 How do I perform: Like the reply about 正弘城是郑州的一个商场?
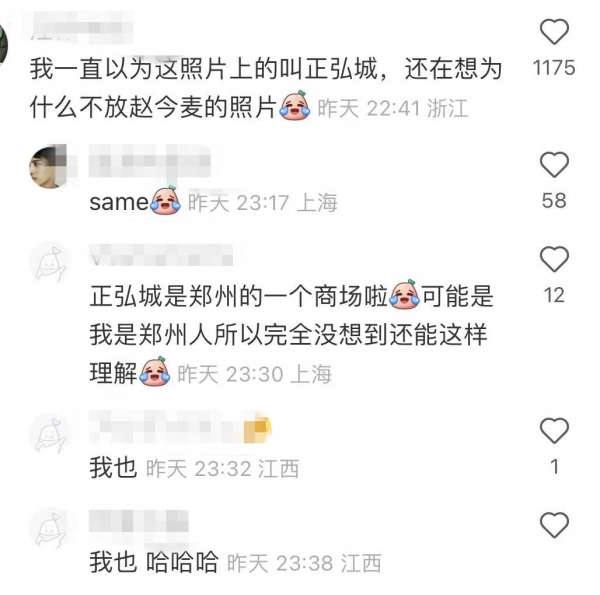(x=554, y=261)
